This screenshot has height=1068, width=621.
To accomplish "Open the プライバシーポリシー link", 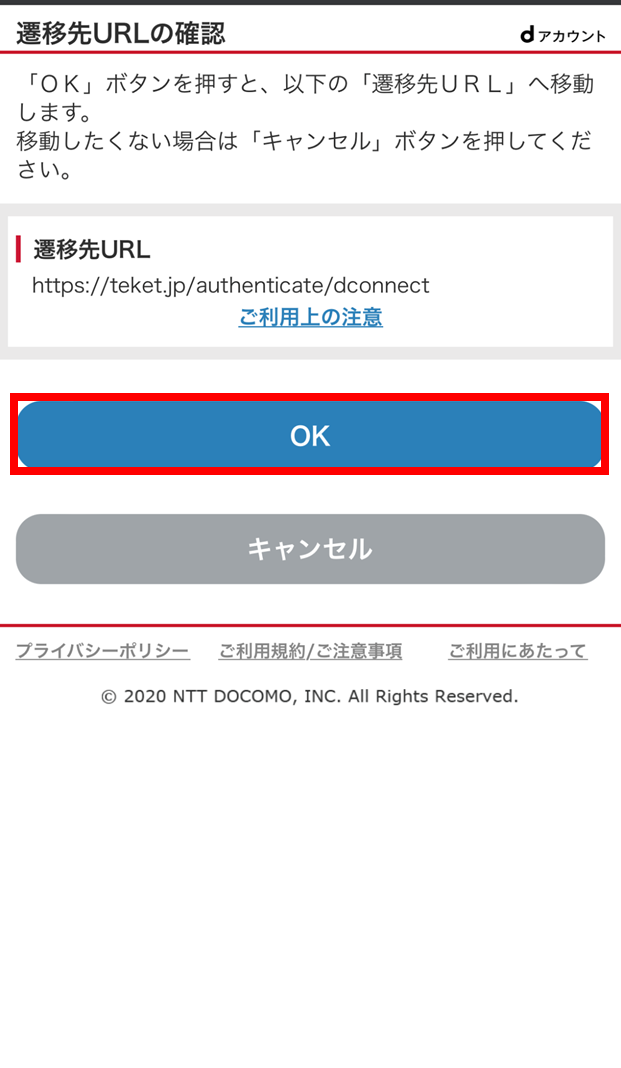I will 102,651.
